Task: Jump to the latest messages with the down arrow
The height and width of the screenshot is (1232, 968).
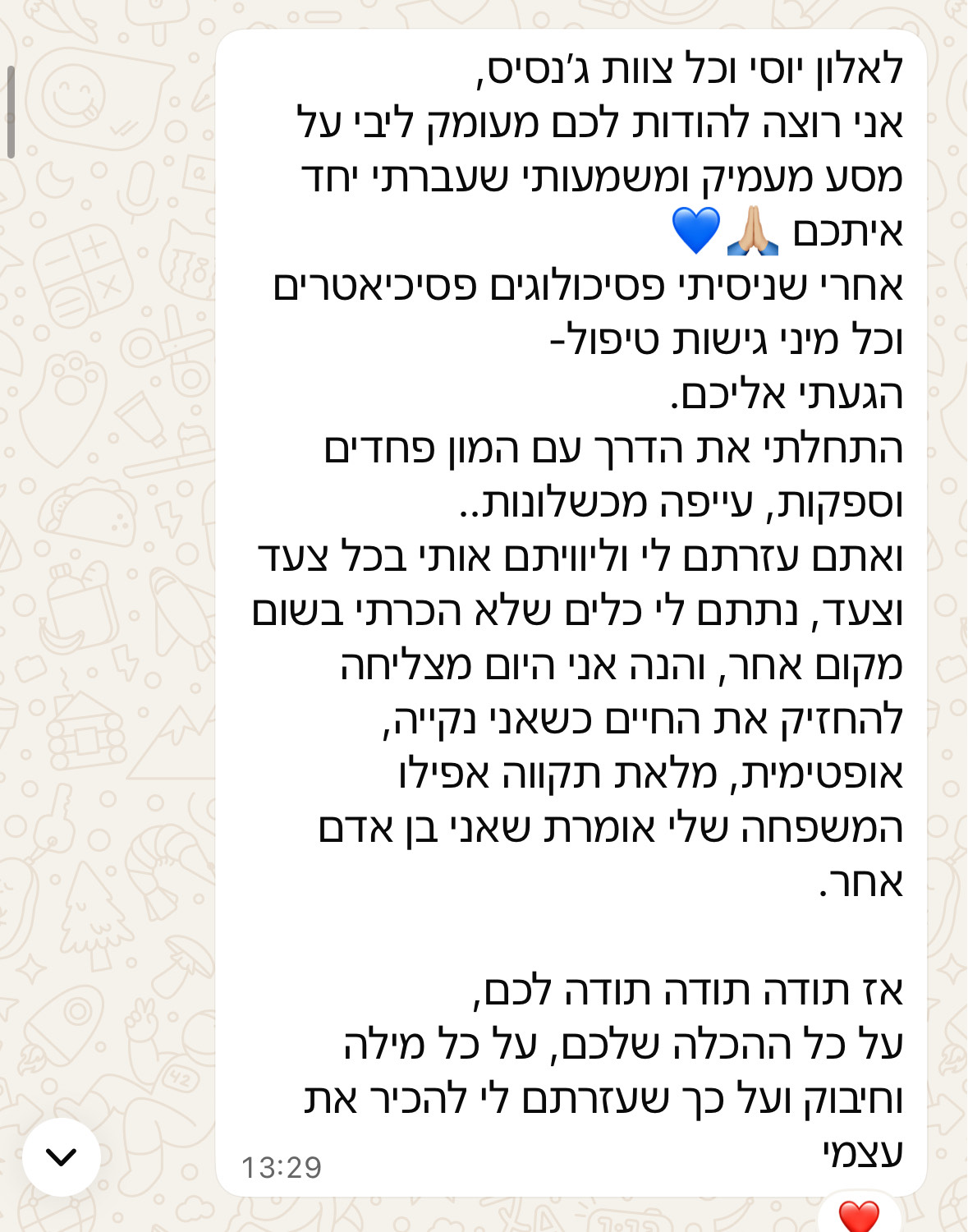Action: coord(62,1157)
